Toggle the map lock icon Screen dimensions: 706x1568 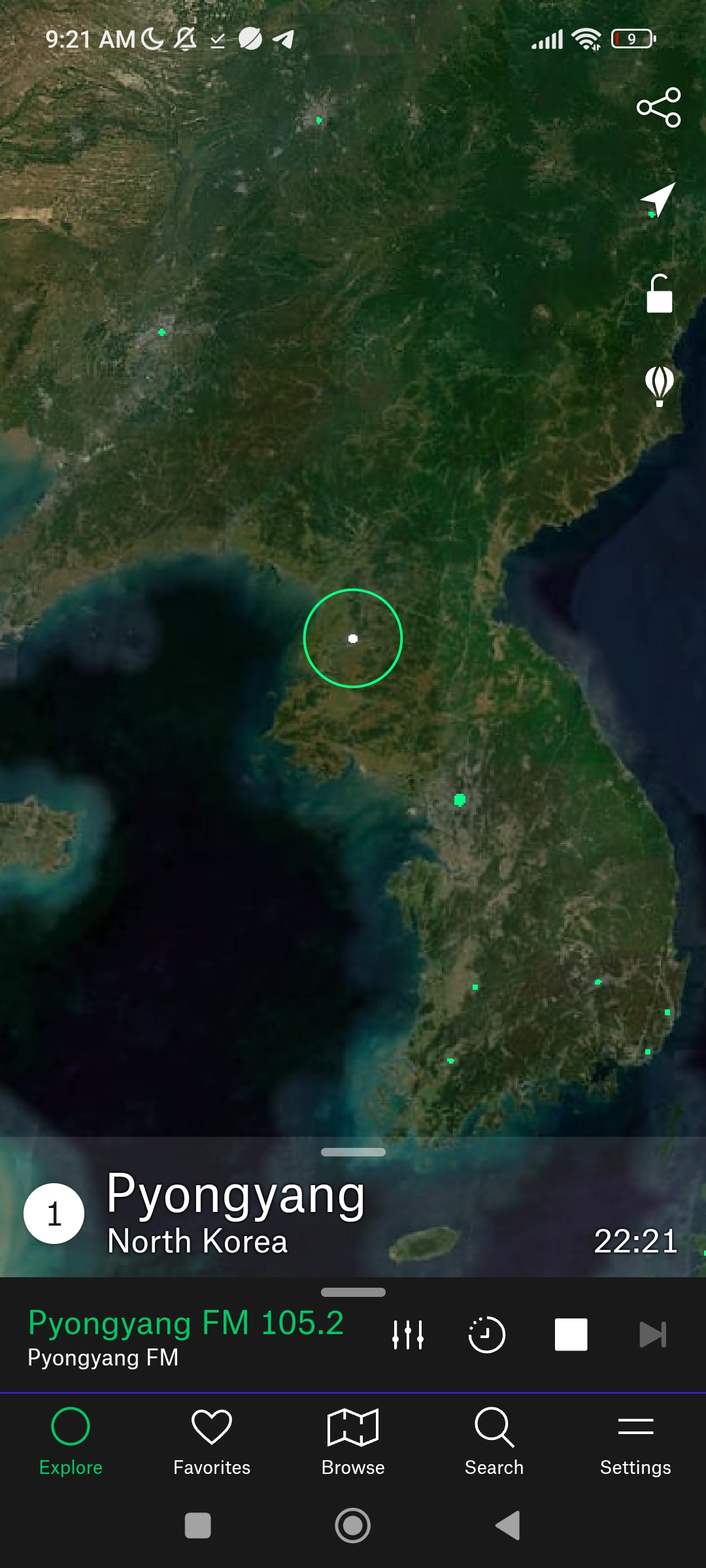(659, 293)
